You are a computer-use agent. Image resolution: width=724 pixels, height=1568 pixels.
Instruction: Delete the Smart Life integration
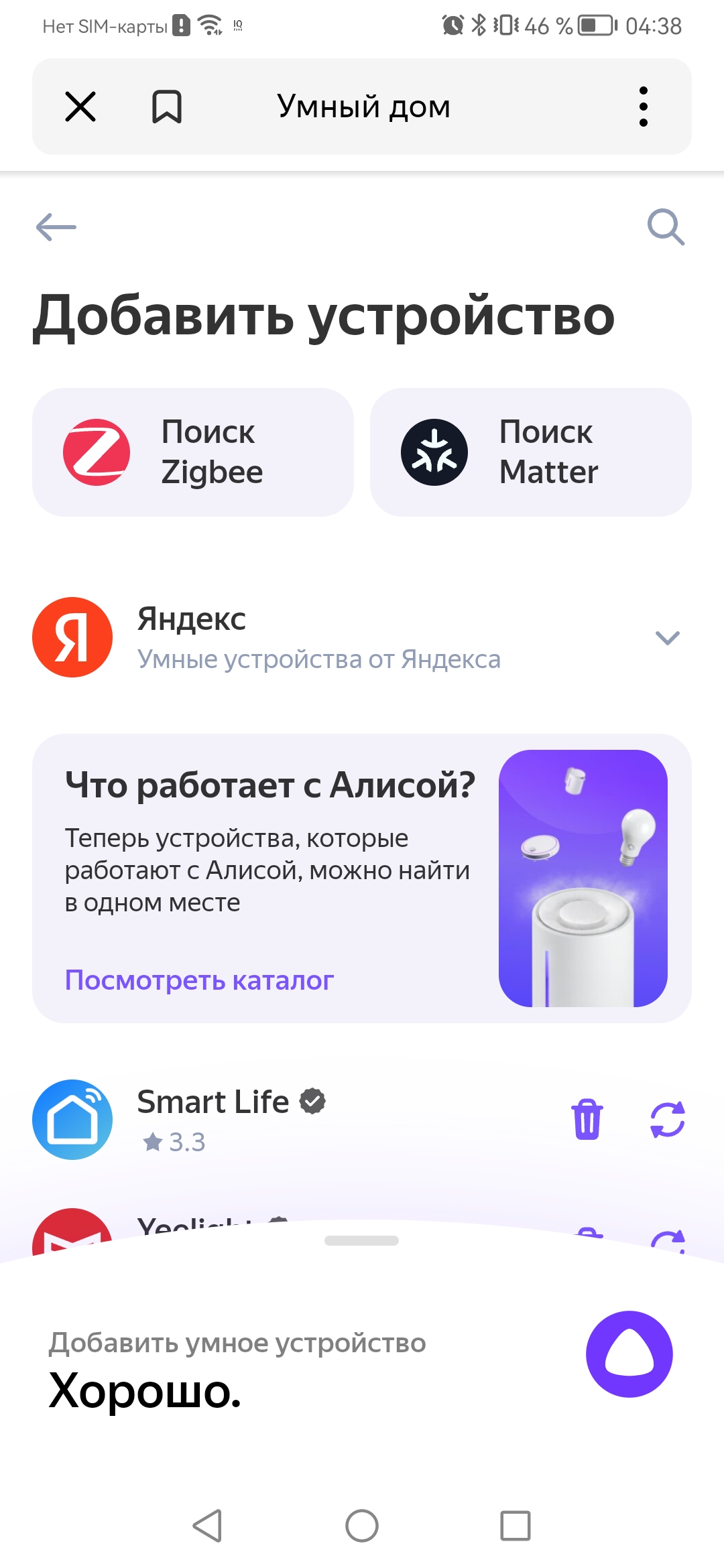(x=587, y=1120)
